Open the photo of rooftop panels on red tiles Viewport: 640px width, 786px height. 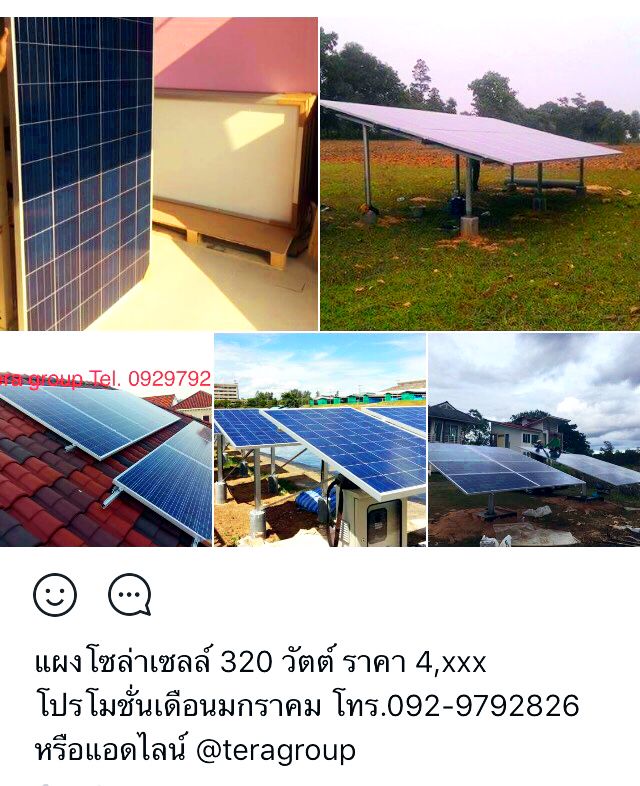[x=106, y=440]
